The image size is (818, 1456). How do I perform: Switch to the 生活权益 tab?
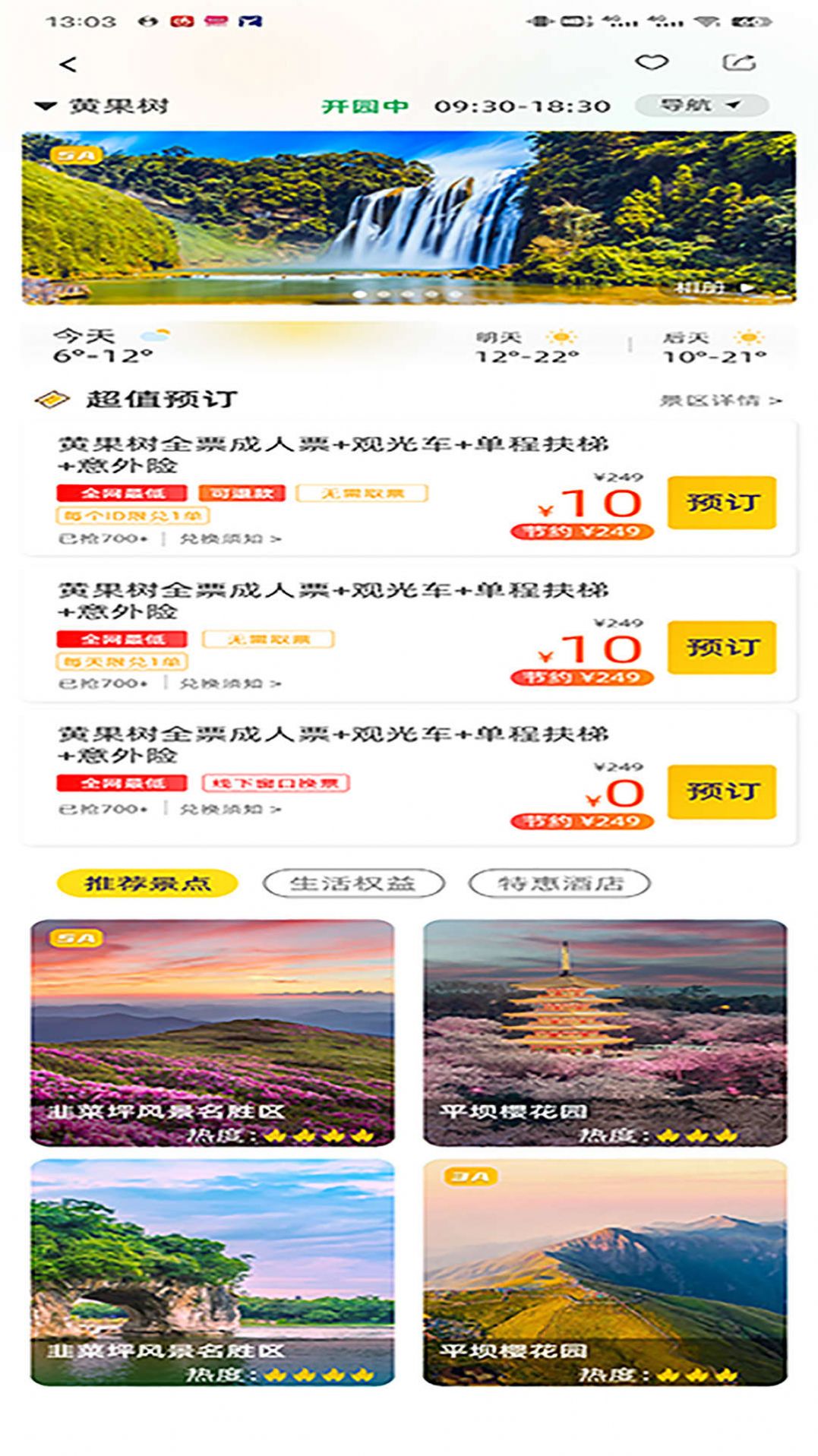353,883
